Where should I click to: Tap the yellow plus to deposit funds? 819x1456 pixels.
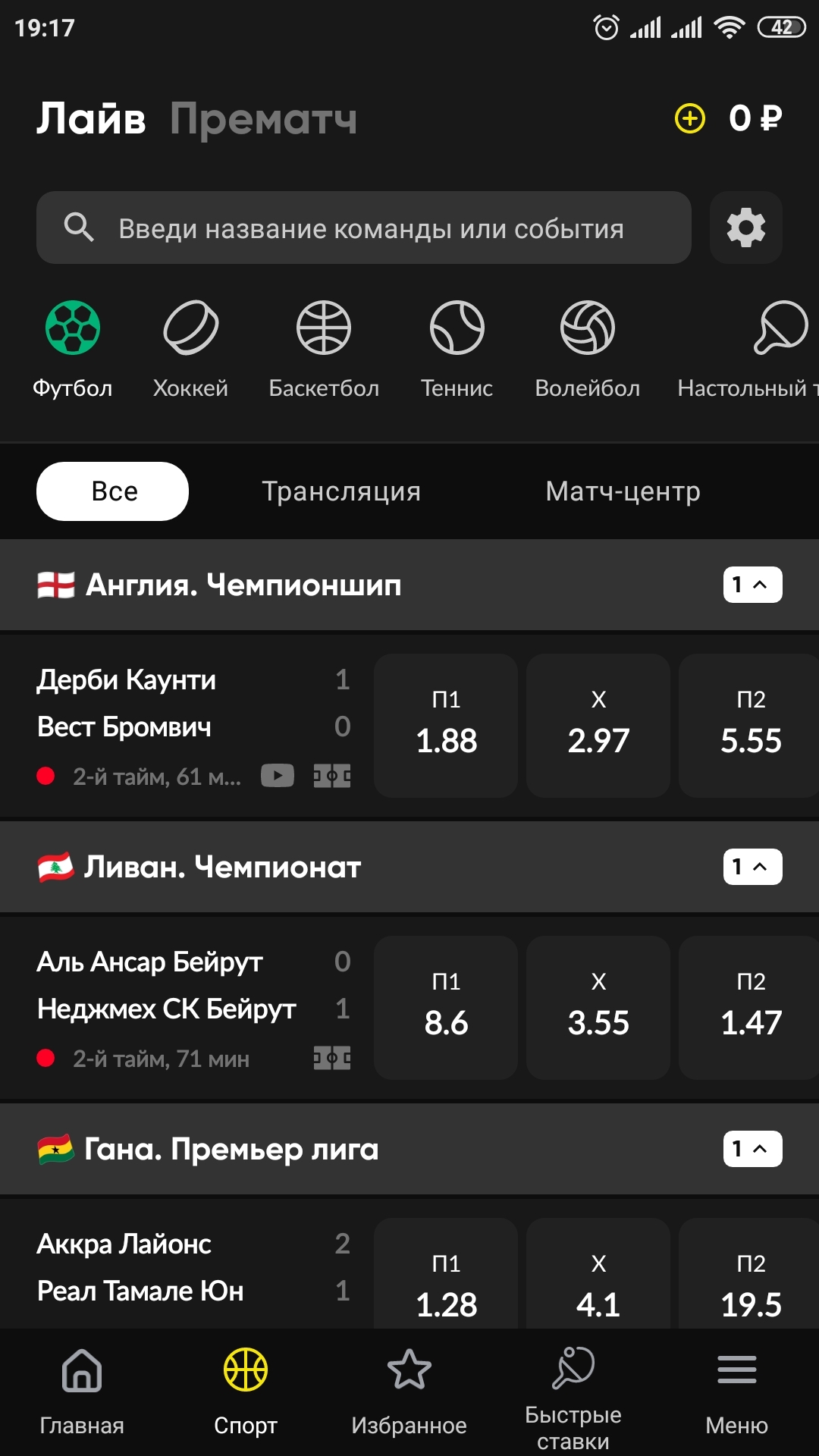tap(689, 118)
